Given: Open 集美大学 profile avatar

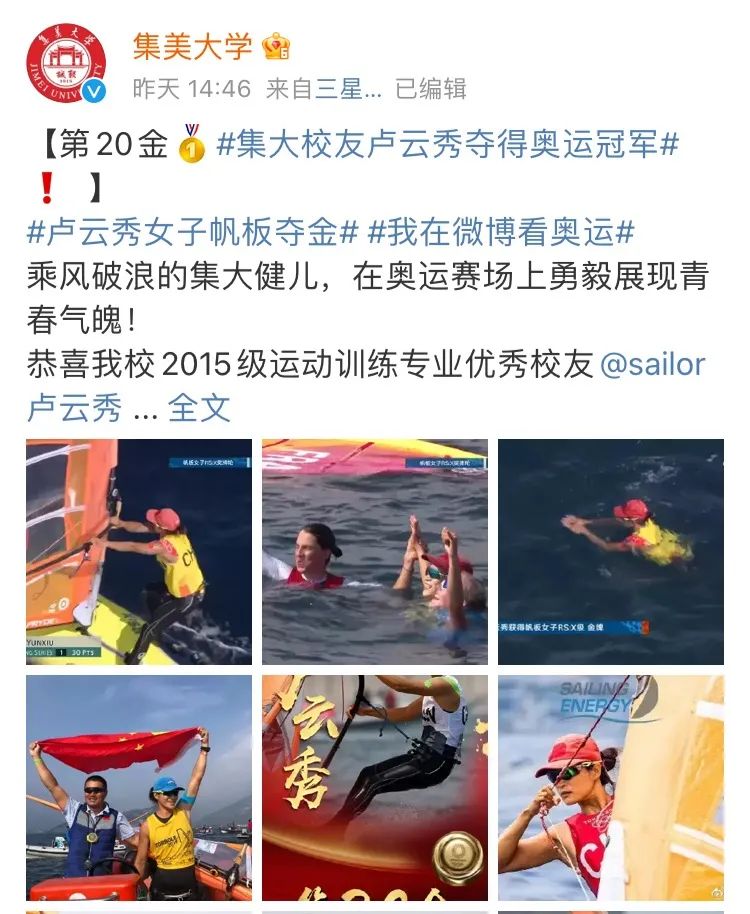Looking at the screenshot, I should 66,63.
